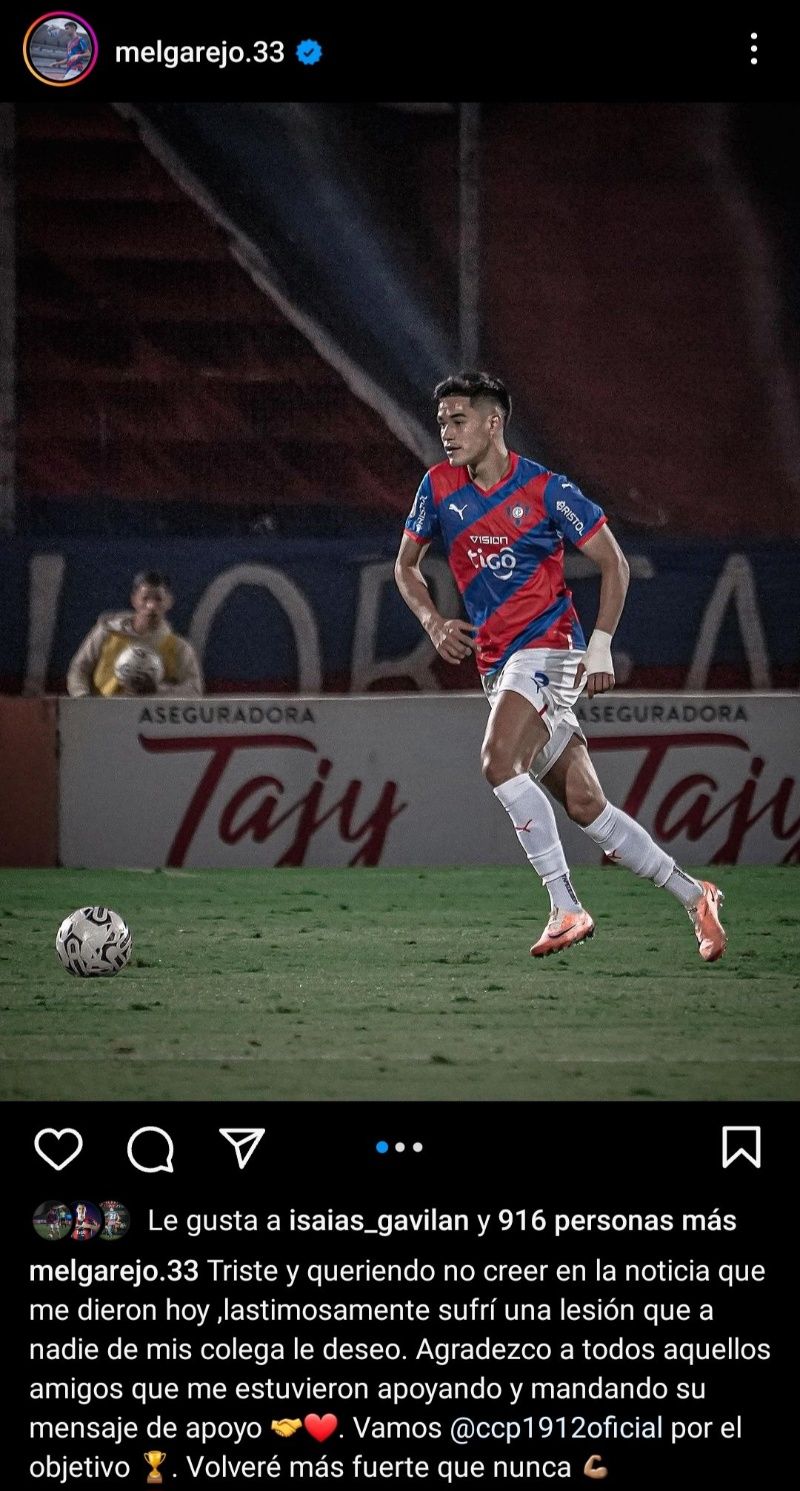Share the post via the paper plane icon
This screenshot has height=1491, width=800.
click(x=242, y=1148)
